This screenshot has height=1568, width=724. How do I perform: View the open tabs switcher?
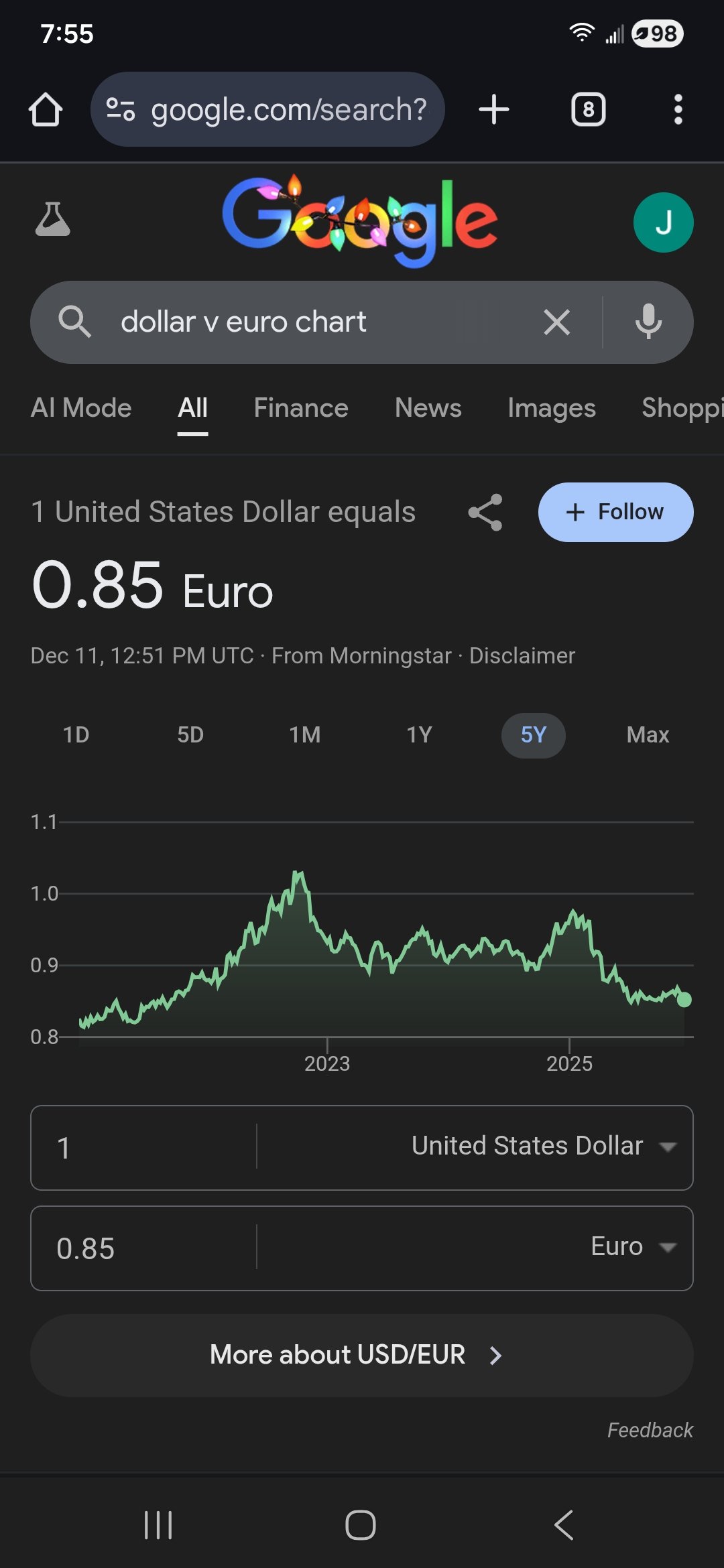[x=588, y=109]
